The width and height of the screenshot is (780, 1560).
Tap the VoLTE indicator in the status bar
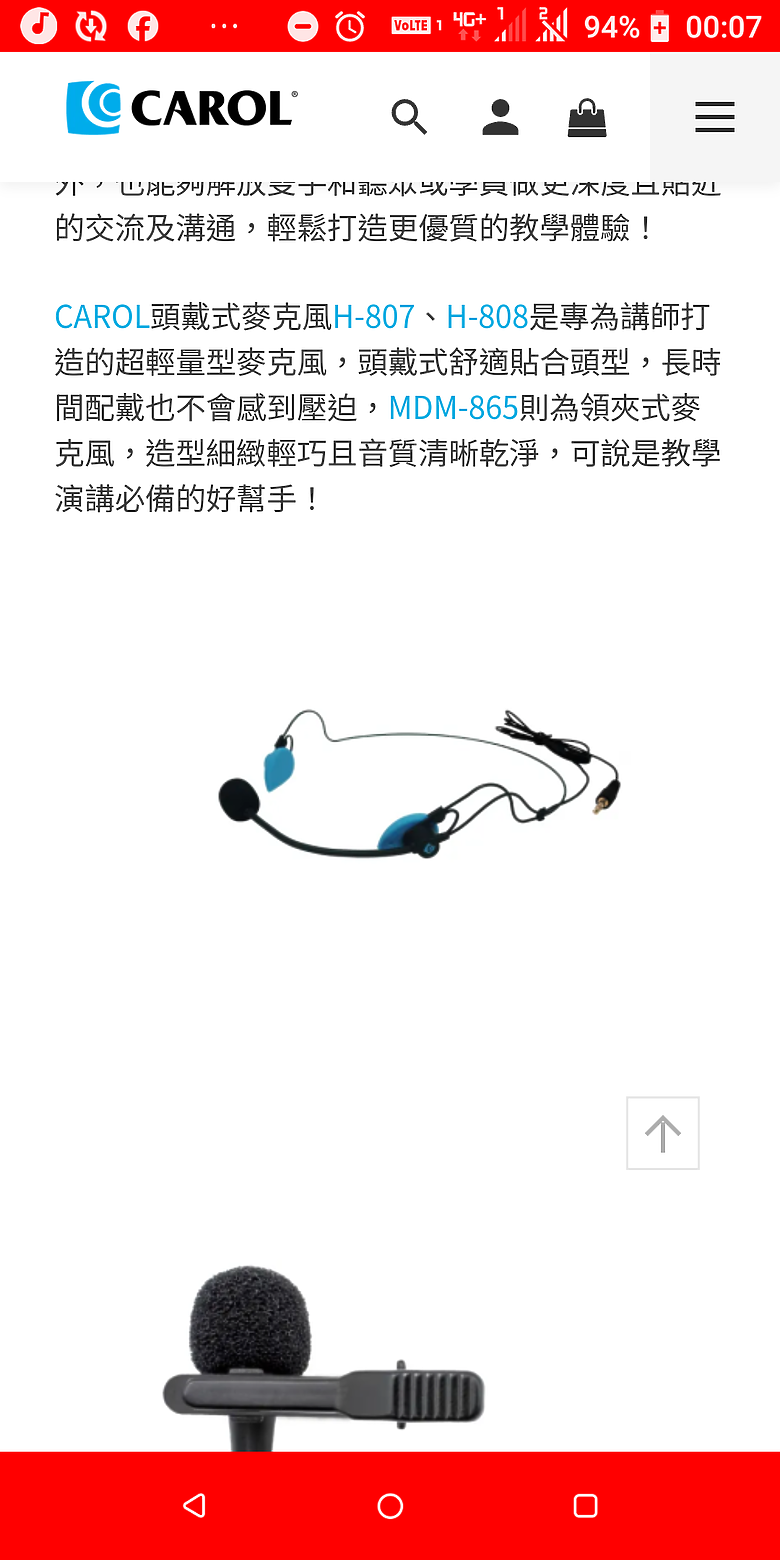413,25
